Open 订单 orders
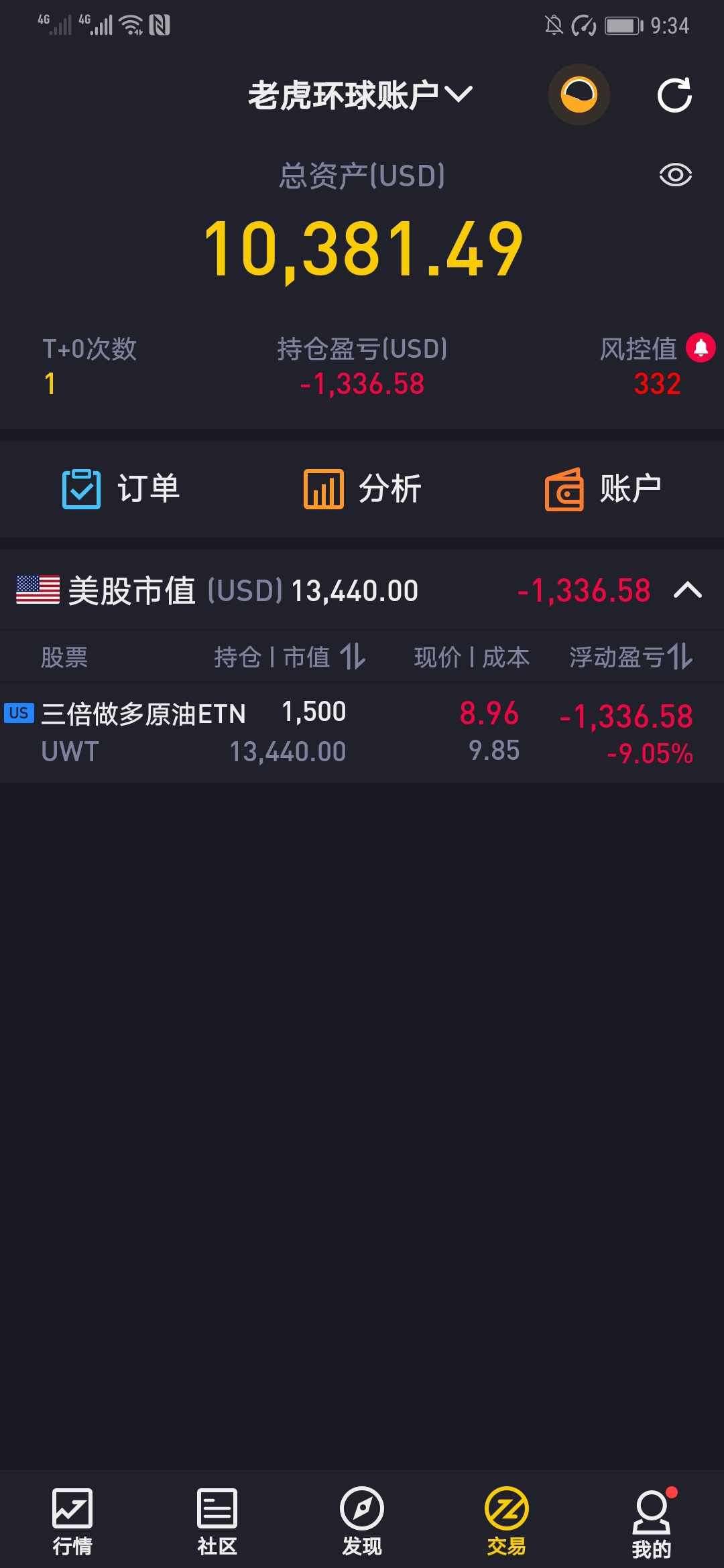 121,488
